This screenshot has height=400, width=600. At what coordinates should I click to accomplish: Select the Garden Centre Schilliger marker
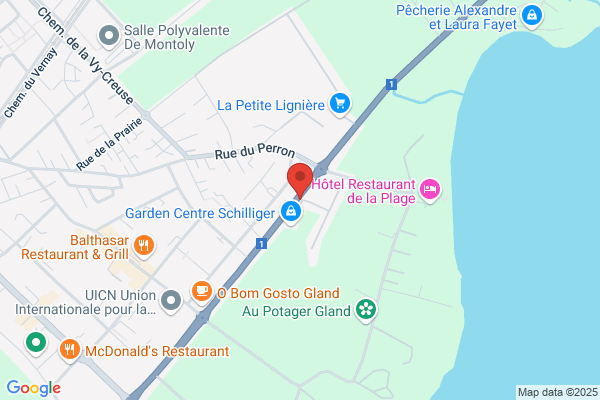(291, 212)
